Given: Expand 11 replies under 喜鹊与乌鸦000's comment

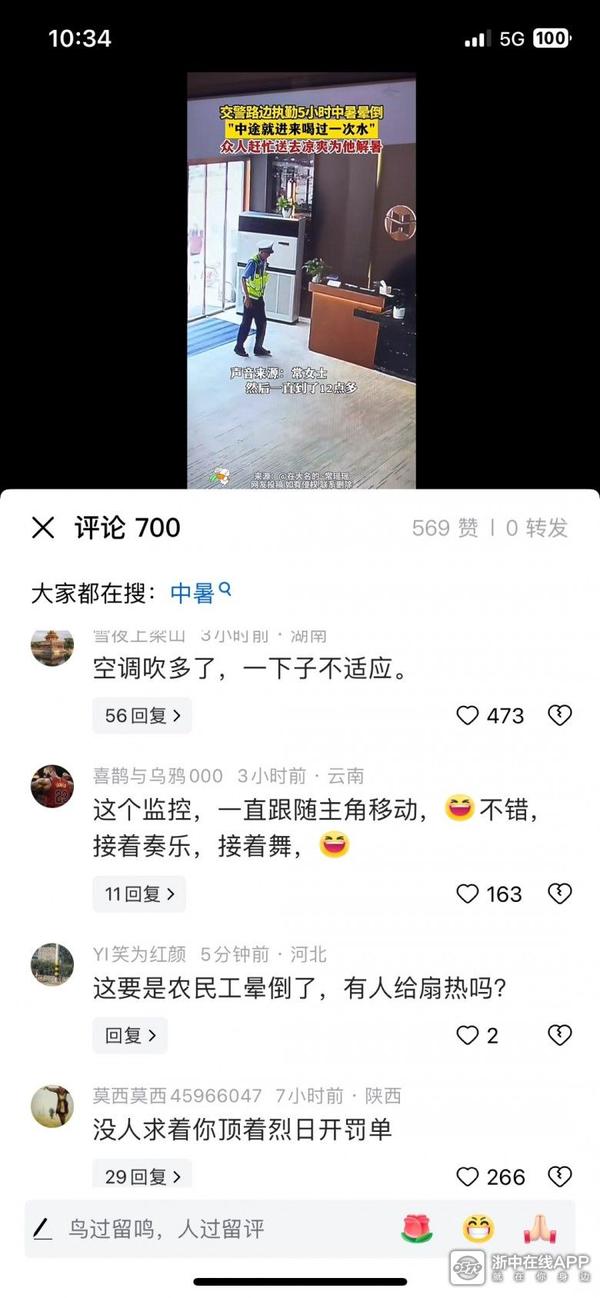Looking at the screenshot, I should click(x=139, y=894).
